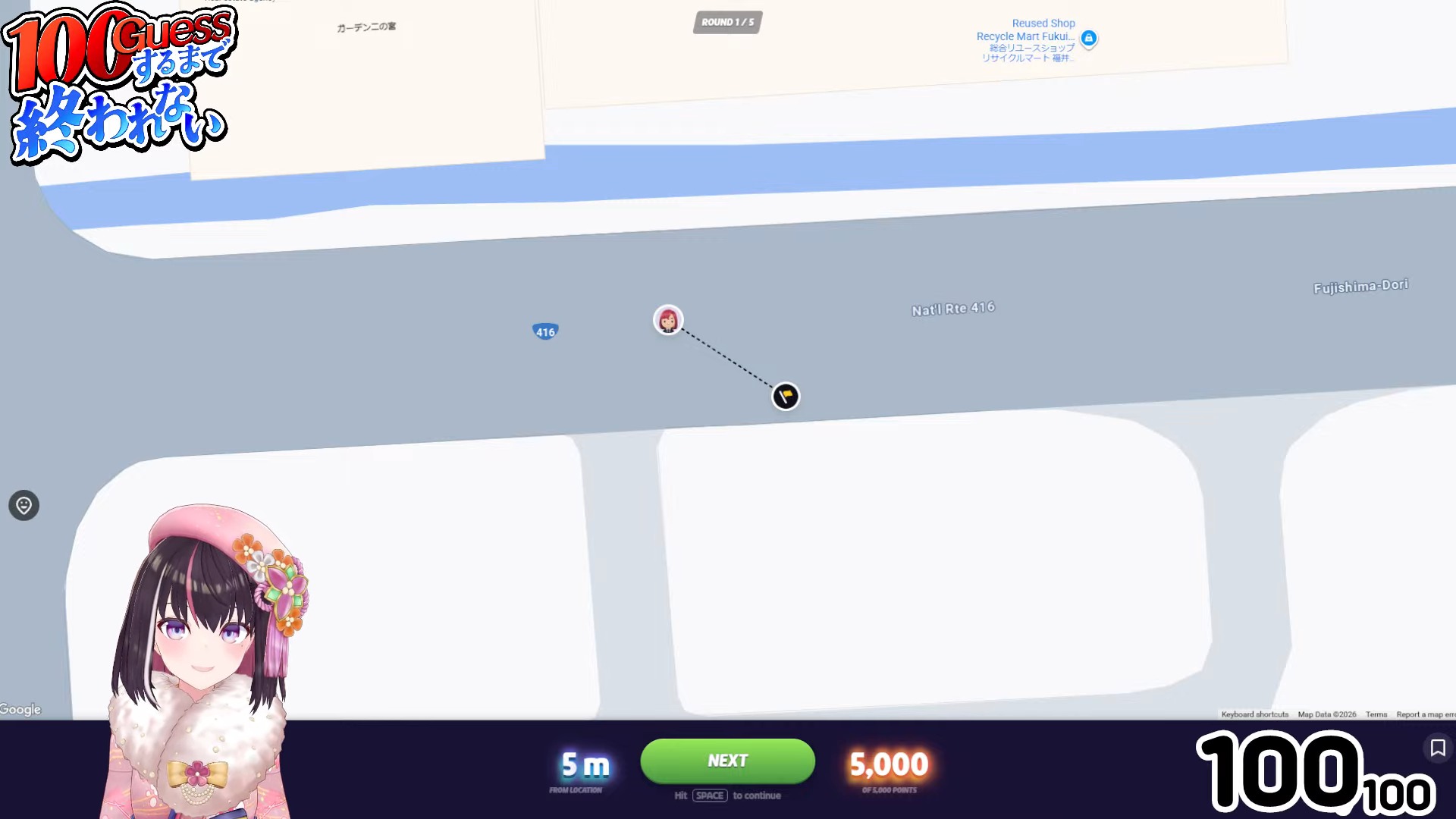The image size is (1456, 819).
Task: Open Keyboard shortcuts link
Action: [1254, 714]
